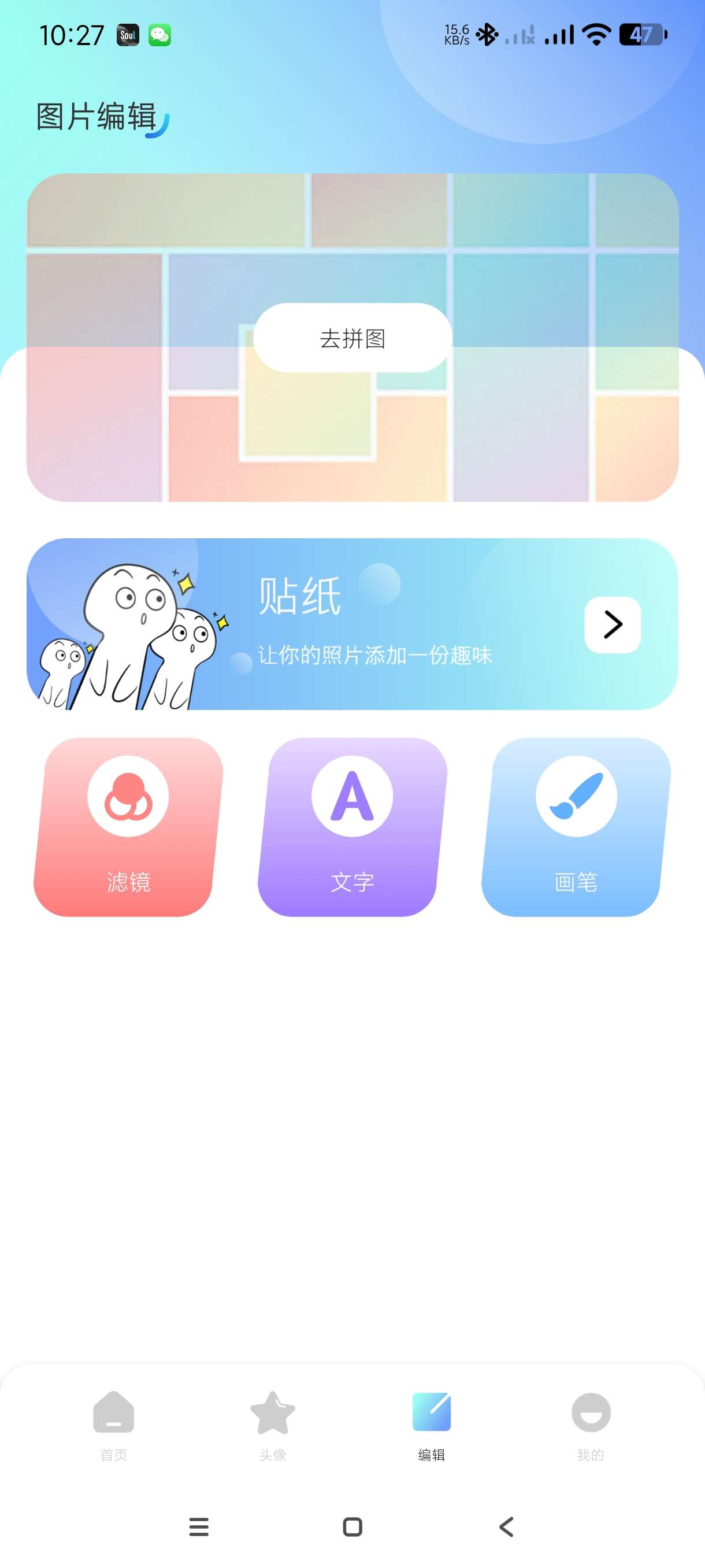Open the 滤镜 filter tool
This screenshot has height=1568, width=705.
[x=128, y=826]
